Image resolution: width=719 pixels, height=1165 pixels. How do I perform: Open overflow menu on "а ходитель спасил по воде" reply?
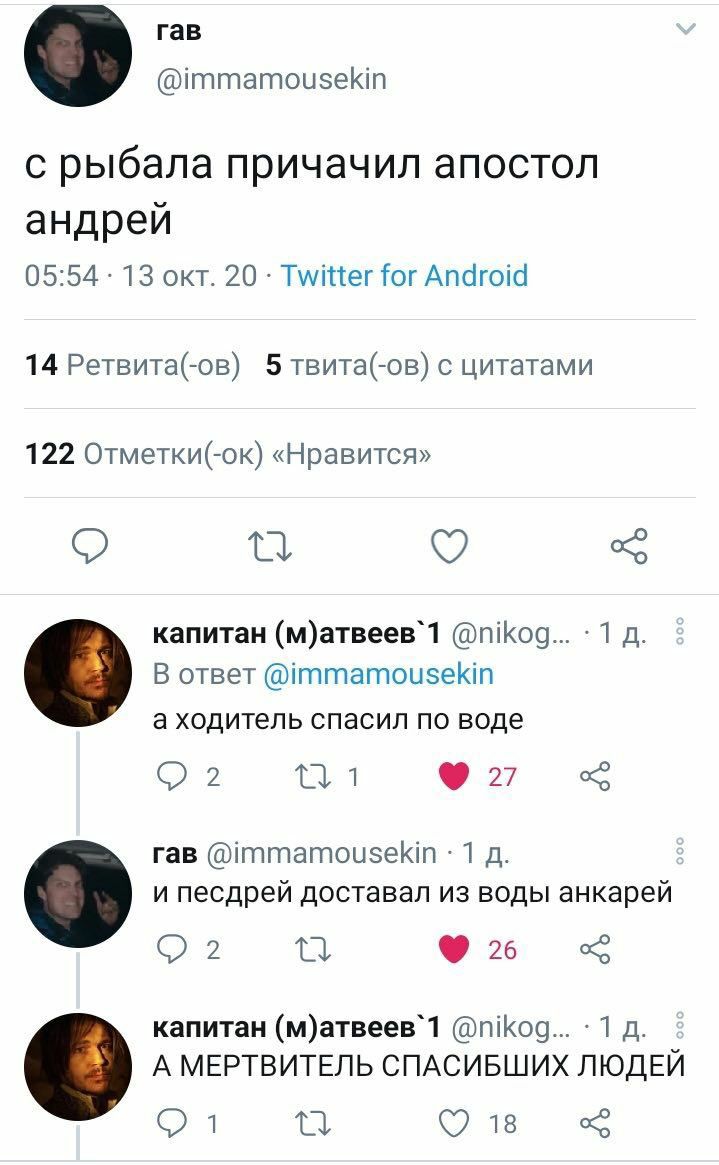point(680,634)
